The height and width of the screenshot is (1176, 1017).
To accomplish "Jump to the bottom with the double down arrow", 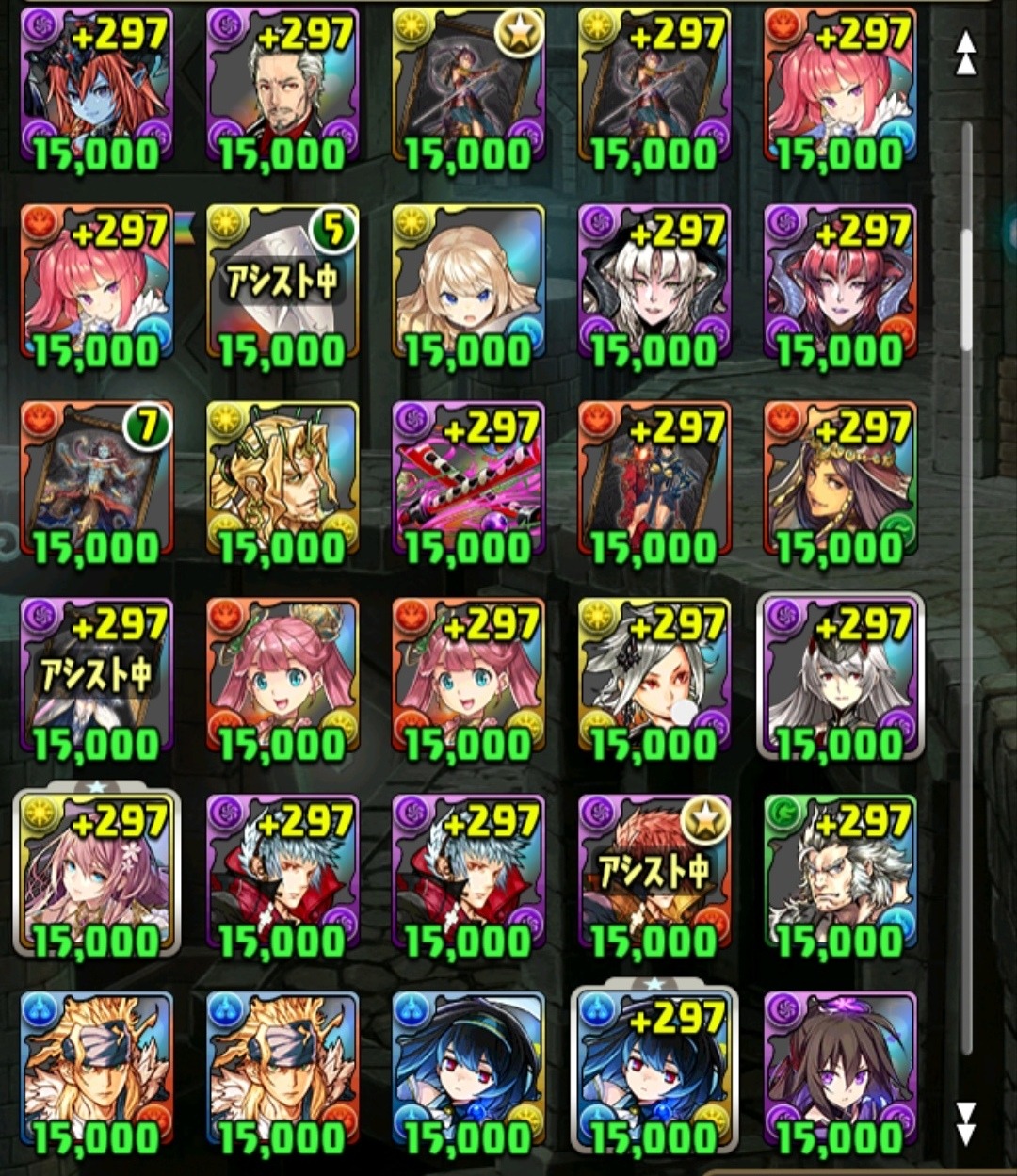I will click(x=965, y=1123).
